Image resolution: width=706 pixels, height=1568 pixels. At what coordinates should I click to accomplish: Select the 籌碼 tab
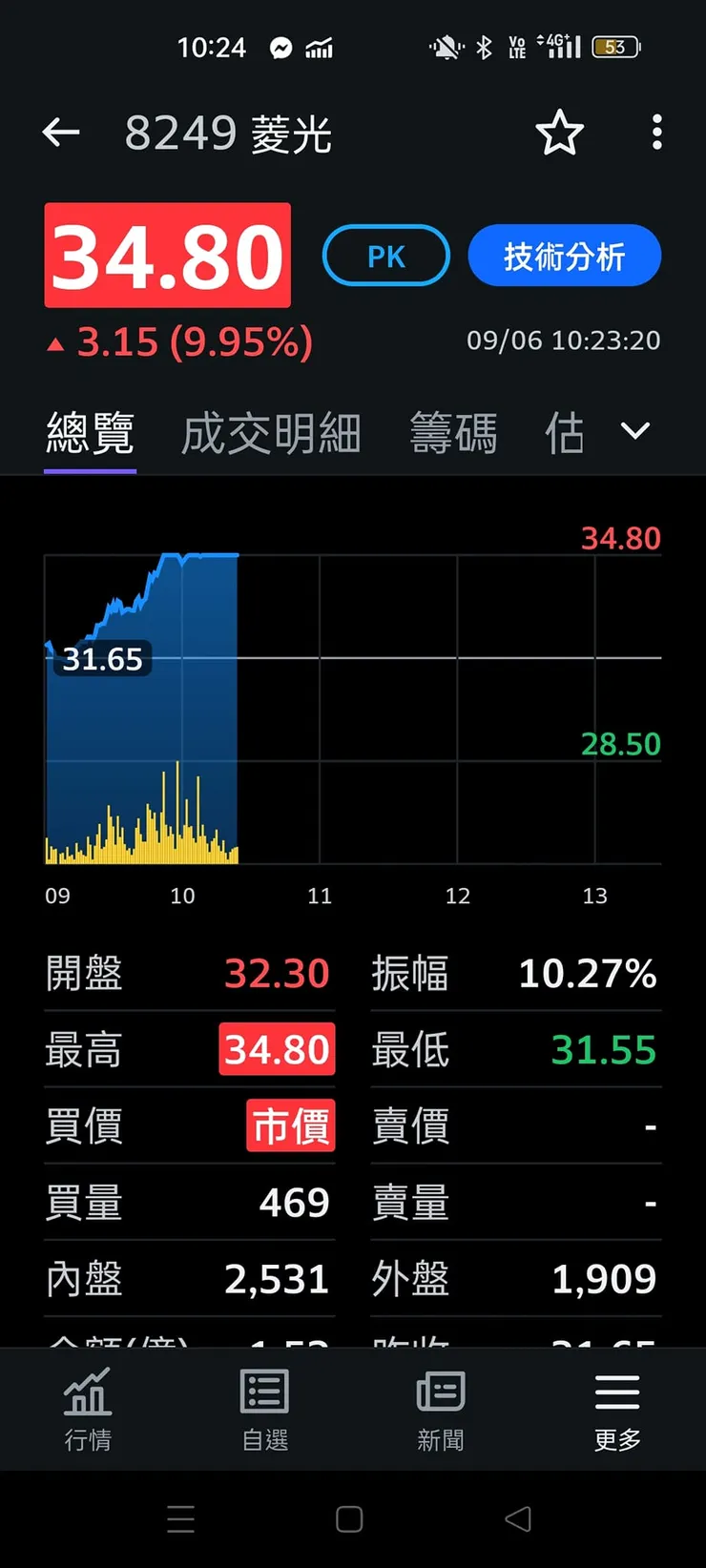[454, 432]
